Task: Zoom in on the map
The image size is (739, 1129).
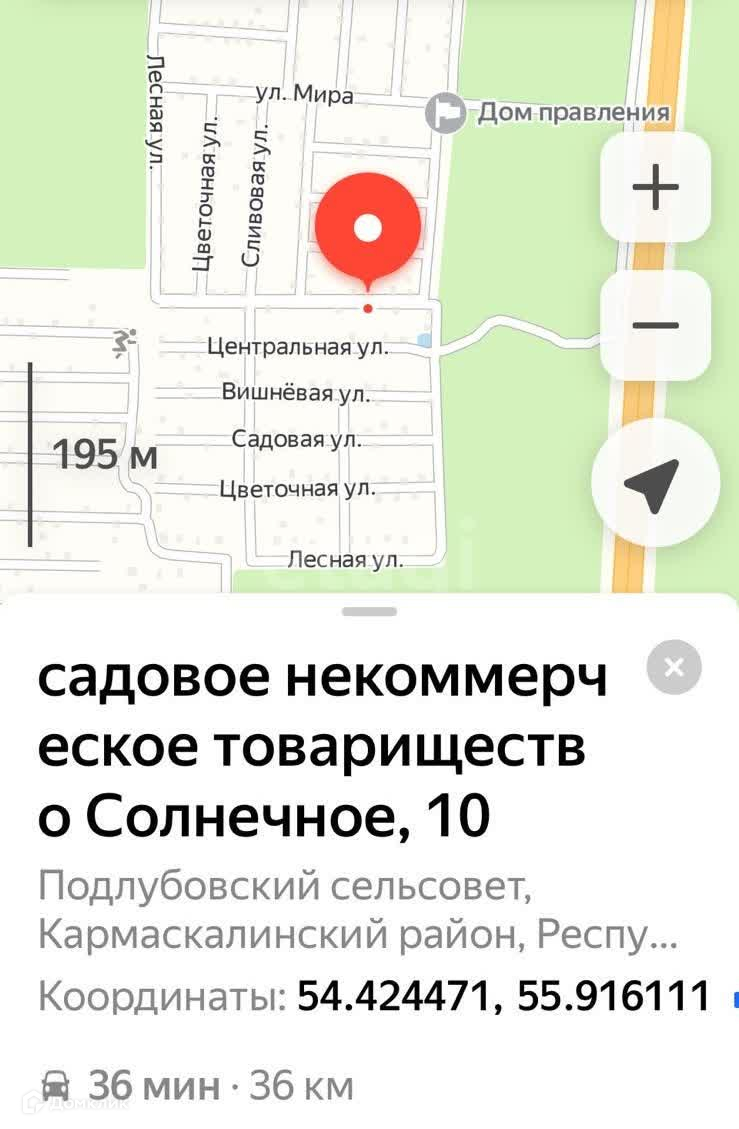Action: pyautogui.click(x=655, y=187)
